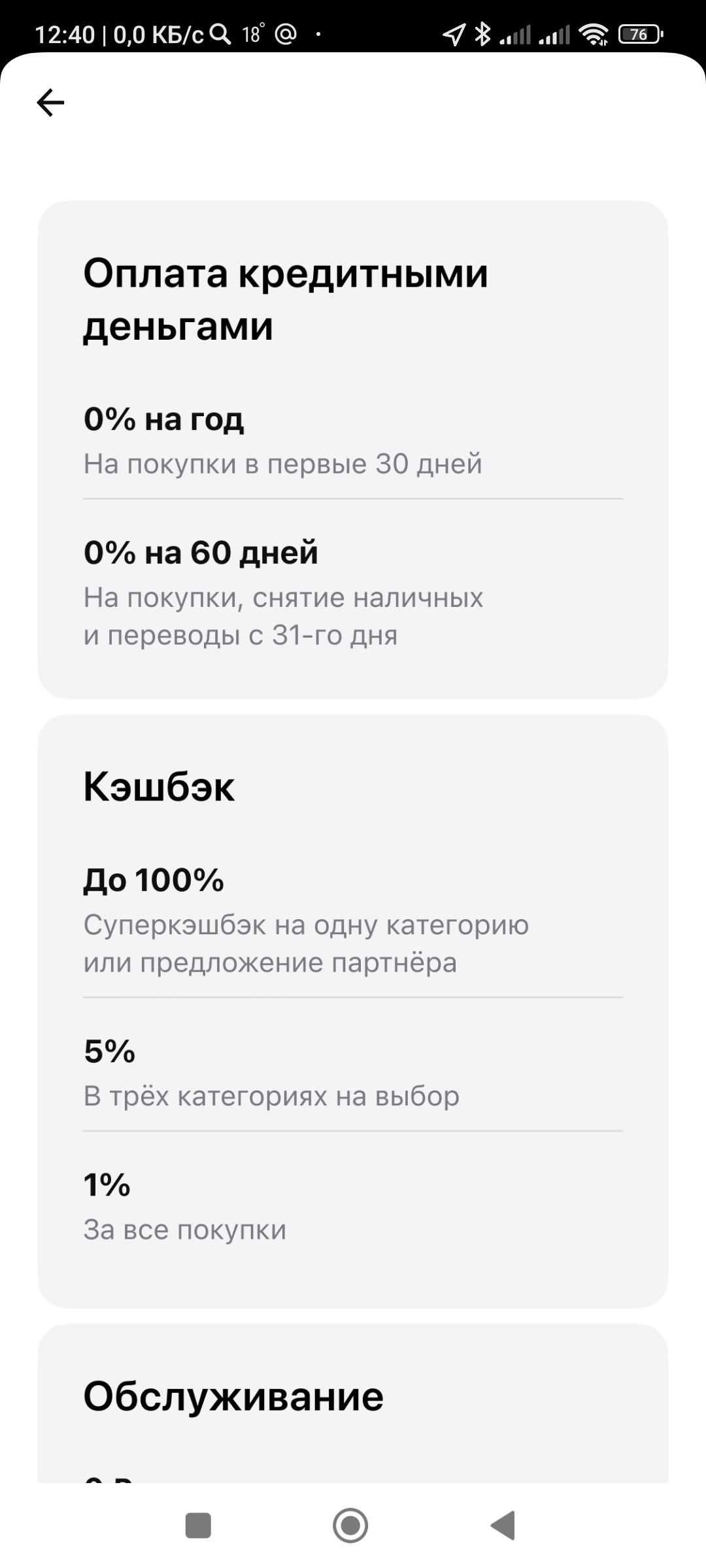
Task: Tap the system home button
Action: click(x=350, y=1526)
